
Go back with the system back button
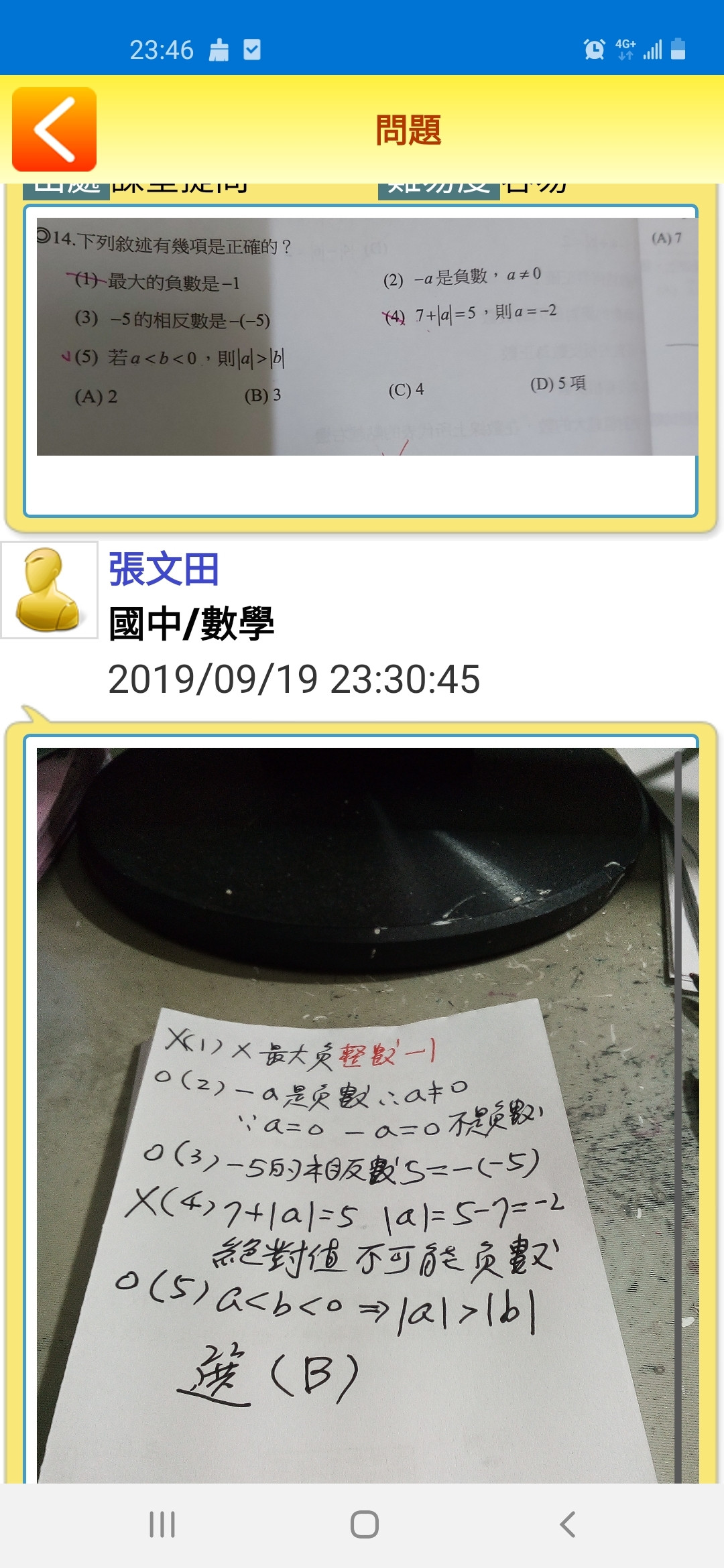click(x=567, y=1524)
